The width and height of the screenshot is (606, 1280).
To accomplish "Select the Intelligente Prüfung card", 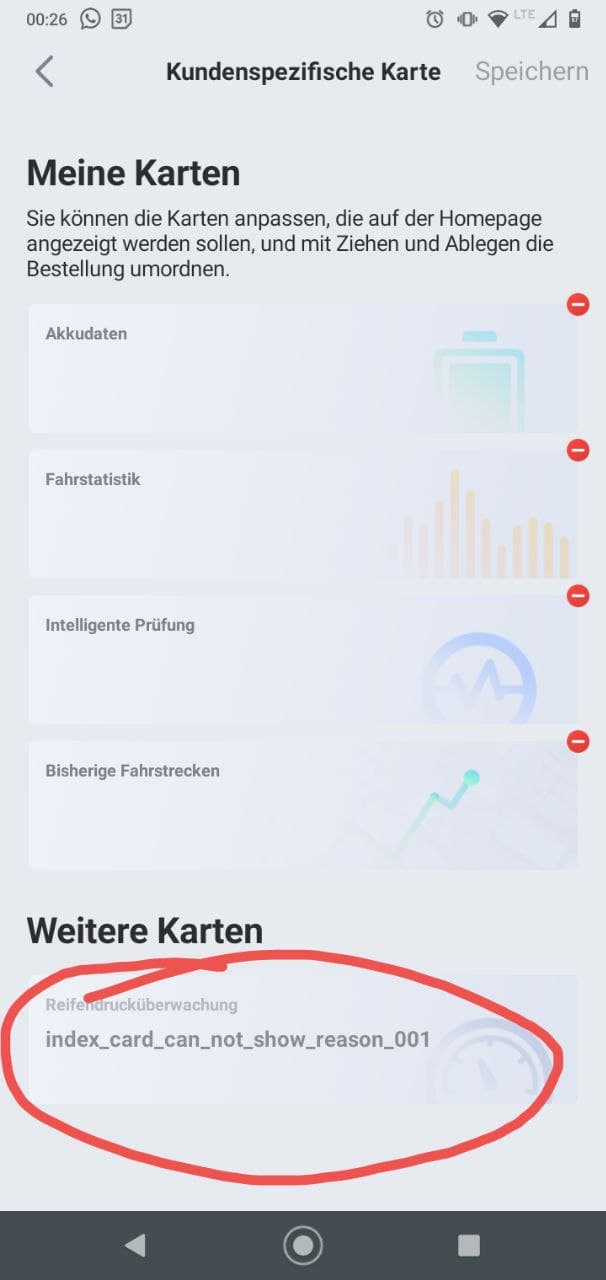I will coord(302,660).
